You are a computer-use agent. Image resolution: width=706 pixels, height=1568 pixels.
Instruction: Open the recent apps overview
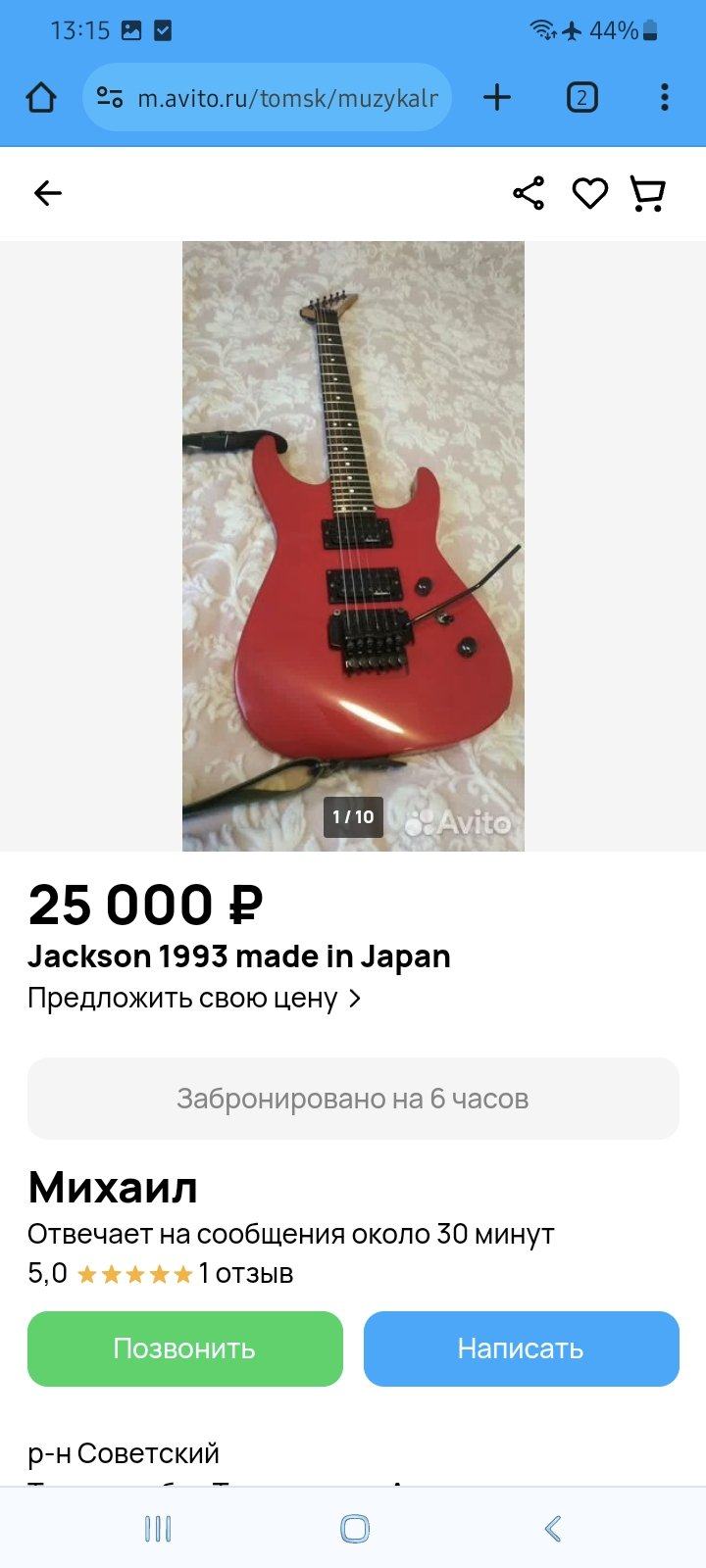click(157, 1528)
